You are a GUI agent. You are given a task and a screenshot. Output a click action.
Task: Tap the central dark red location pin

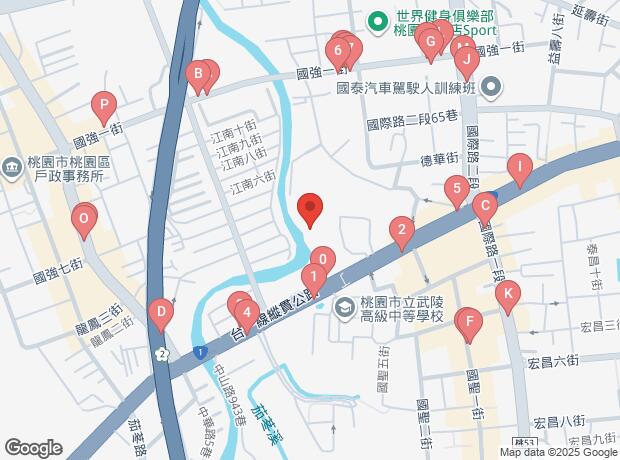click(310, 208)
